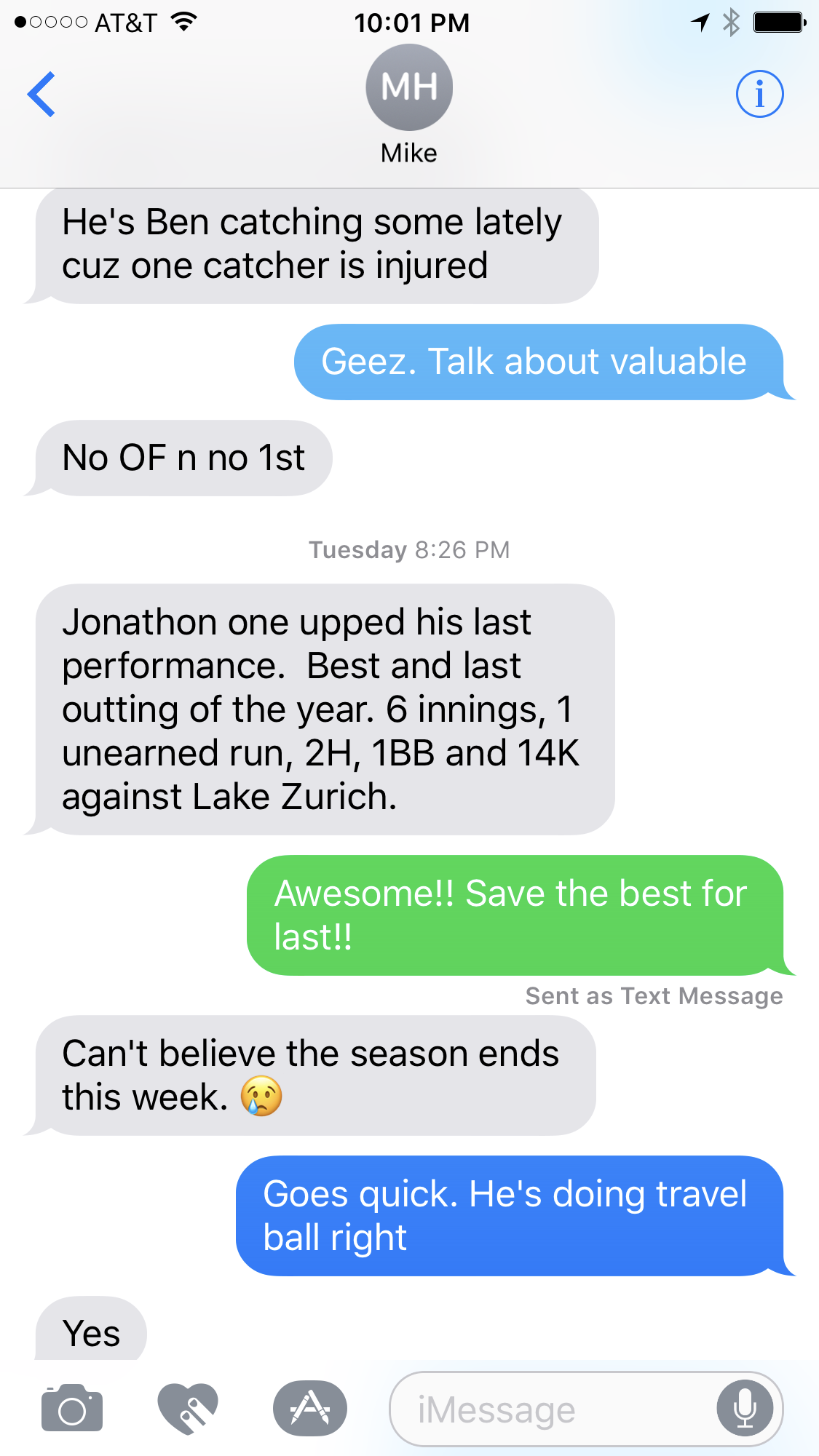
Task: Open Mike's MH contact avatar
Action: pyautogui.click(x=409, y=87)
